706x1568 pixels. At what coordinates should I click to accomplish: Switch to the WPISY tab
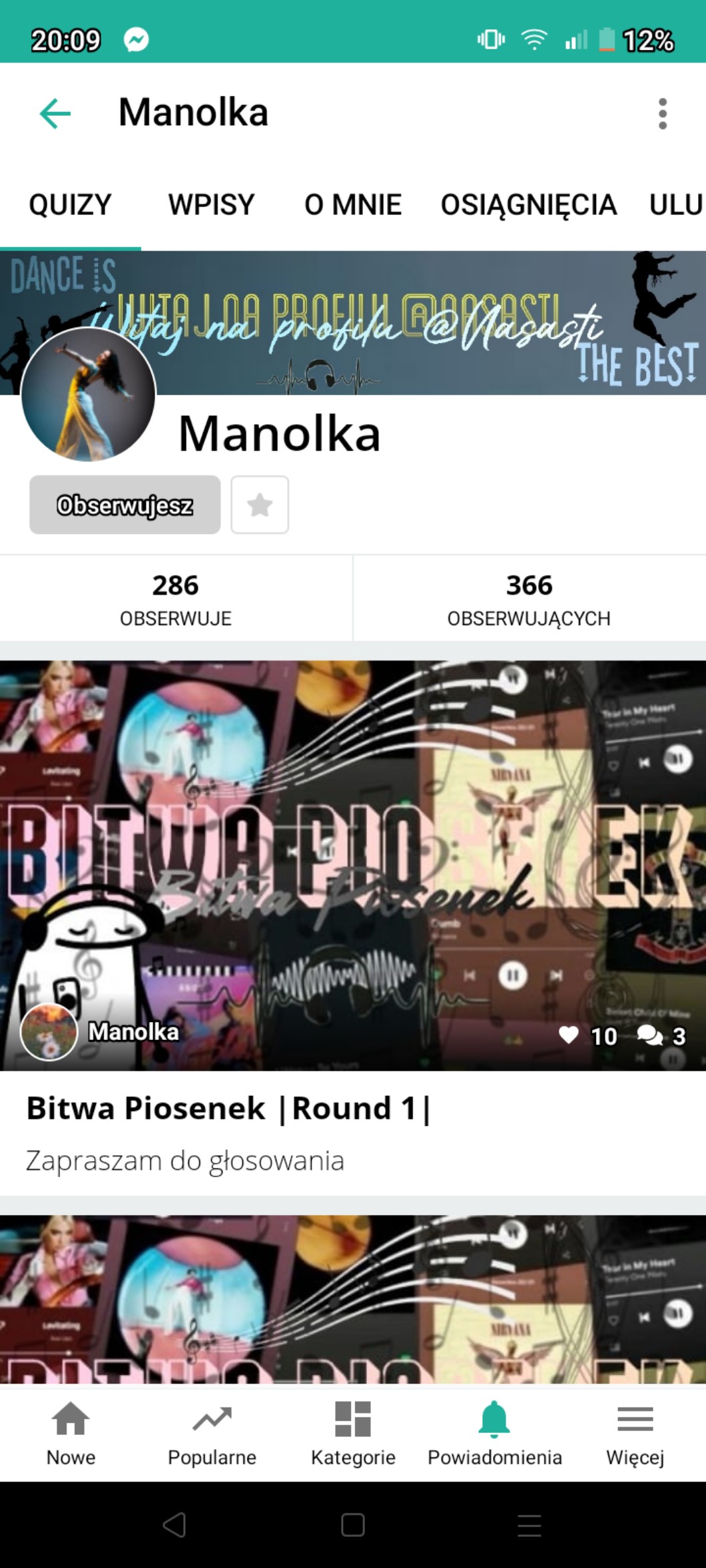click(211, 204)
